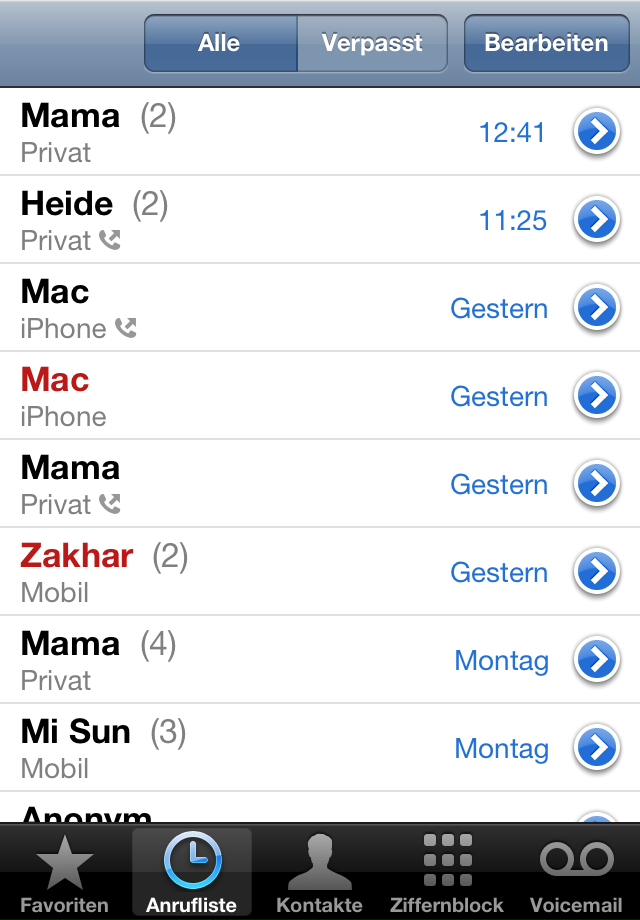The width and height of the screenshot is (640, 920).
Task: Open details arrow for Heide
Action: (597, 220)
